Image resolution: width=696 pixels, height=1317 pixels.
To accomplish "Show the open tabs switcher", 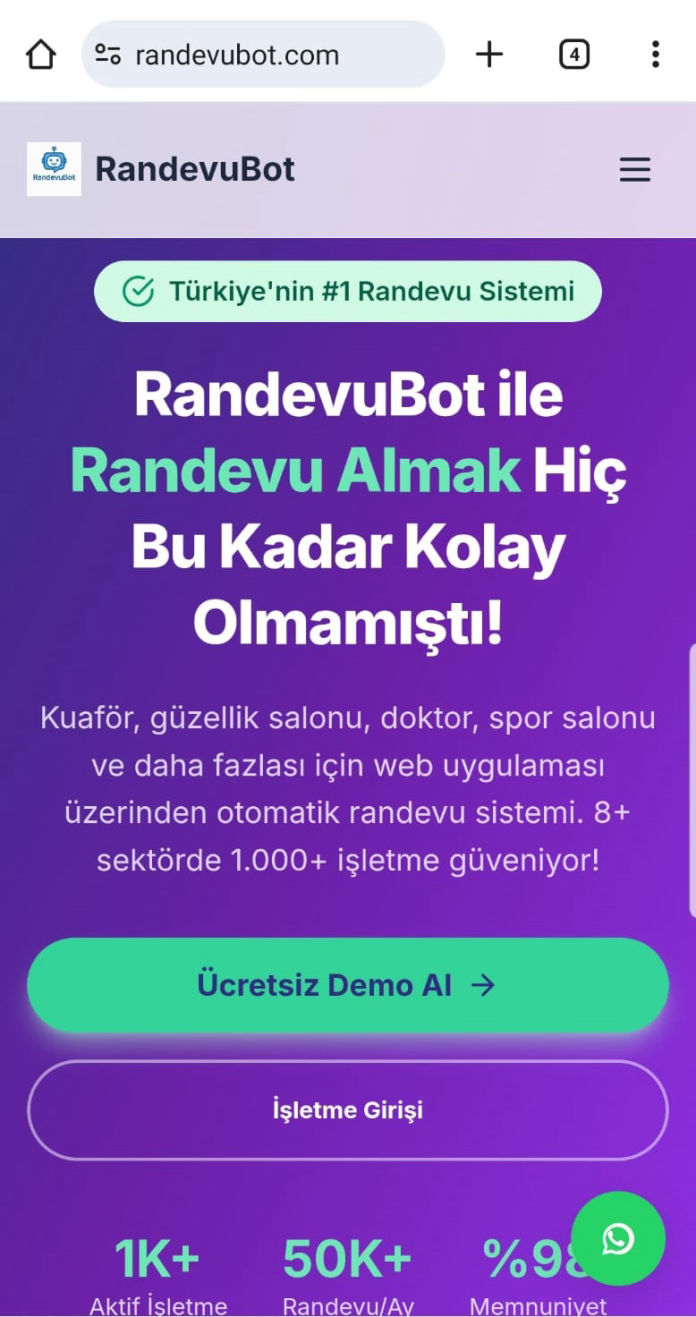I will click(x=574, y=54).
